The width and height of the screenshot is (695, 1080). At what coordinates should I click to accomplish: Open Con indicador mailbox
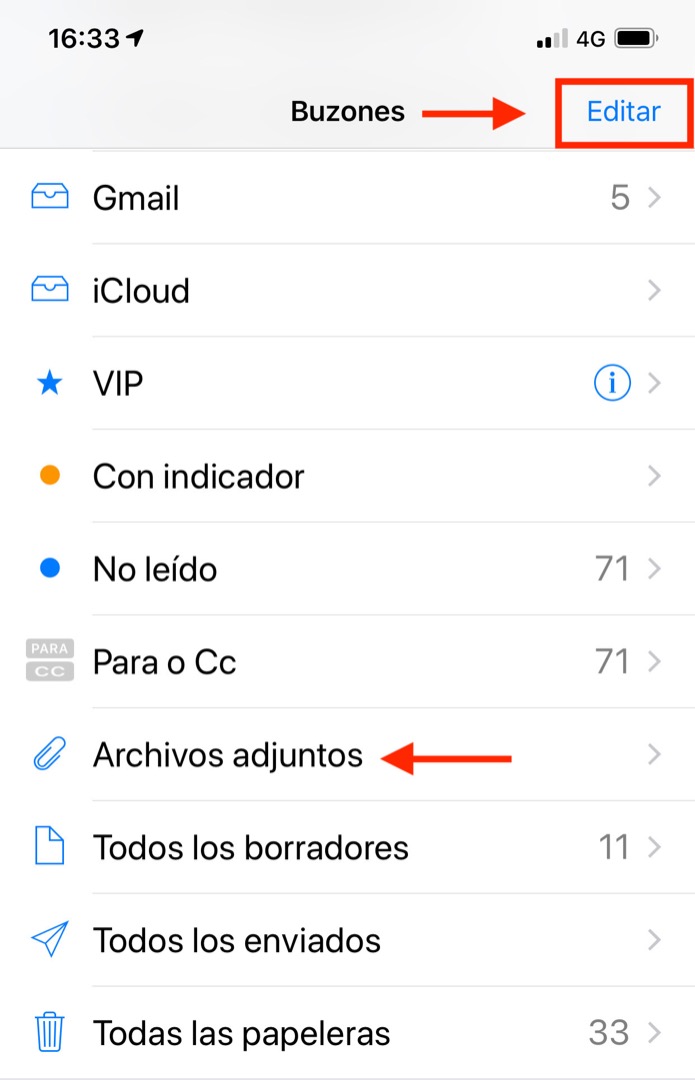tap(198, 477)
